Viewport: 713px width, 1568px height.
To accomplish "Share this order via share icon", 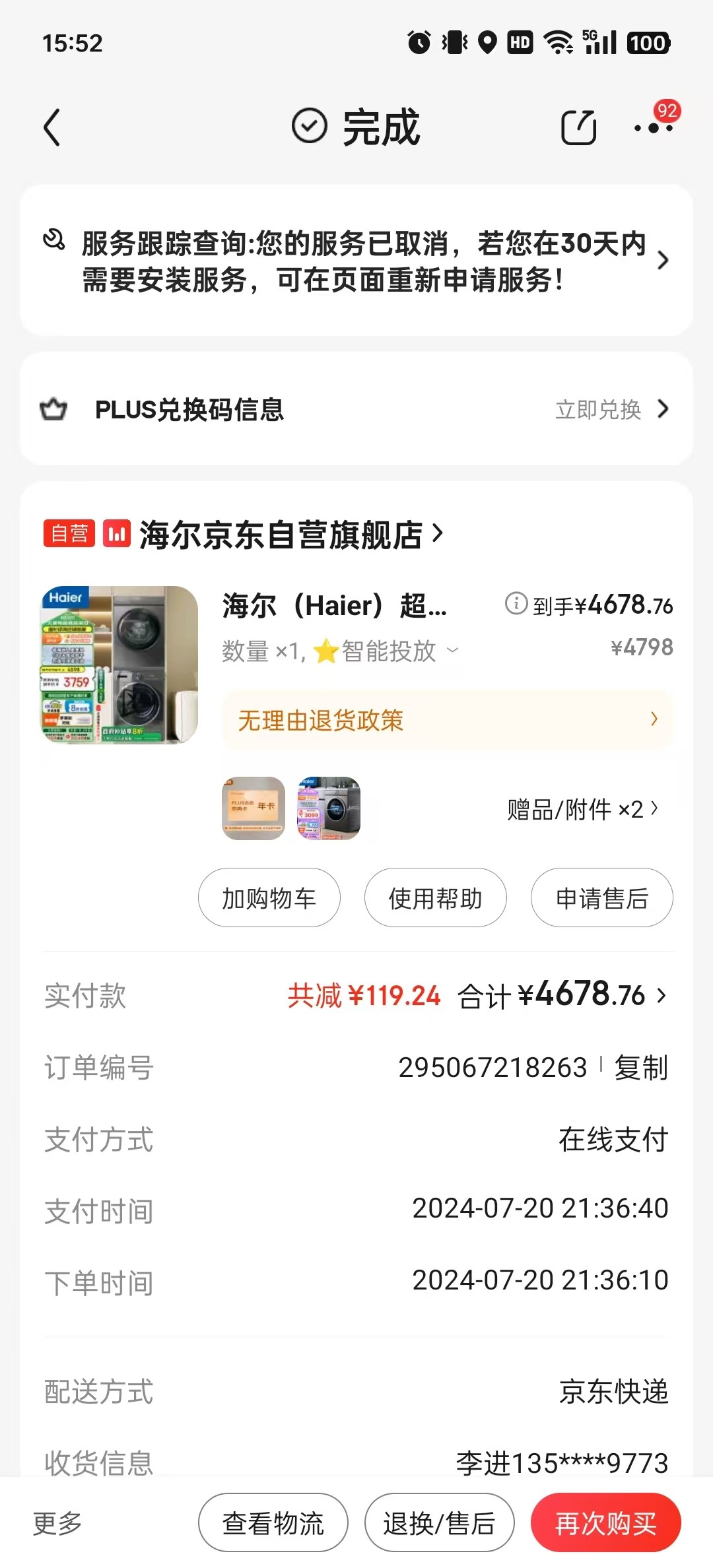I will 578,127.
